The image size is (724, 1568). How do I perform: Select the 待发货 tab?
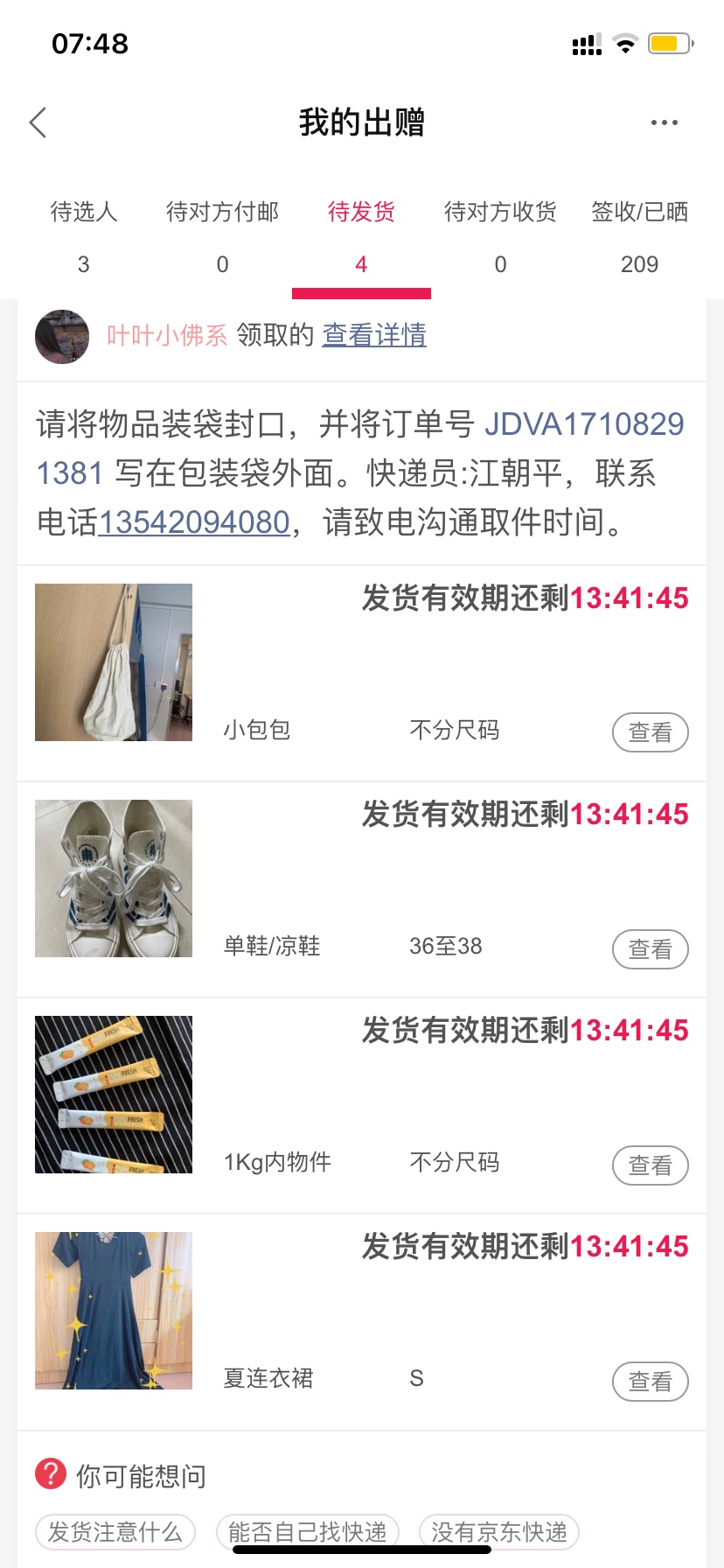(361, 237)
